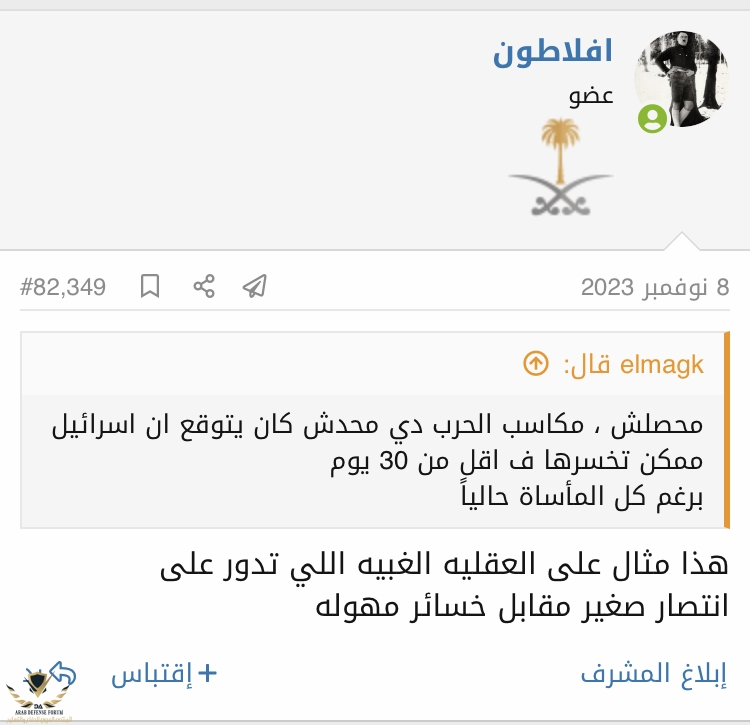Open the 8 نوفمبر 2023 date link
This screenshot has width=750, height=725.
click(654, 288)
